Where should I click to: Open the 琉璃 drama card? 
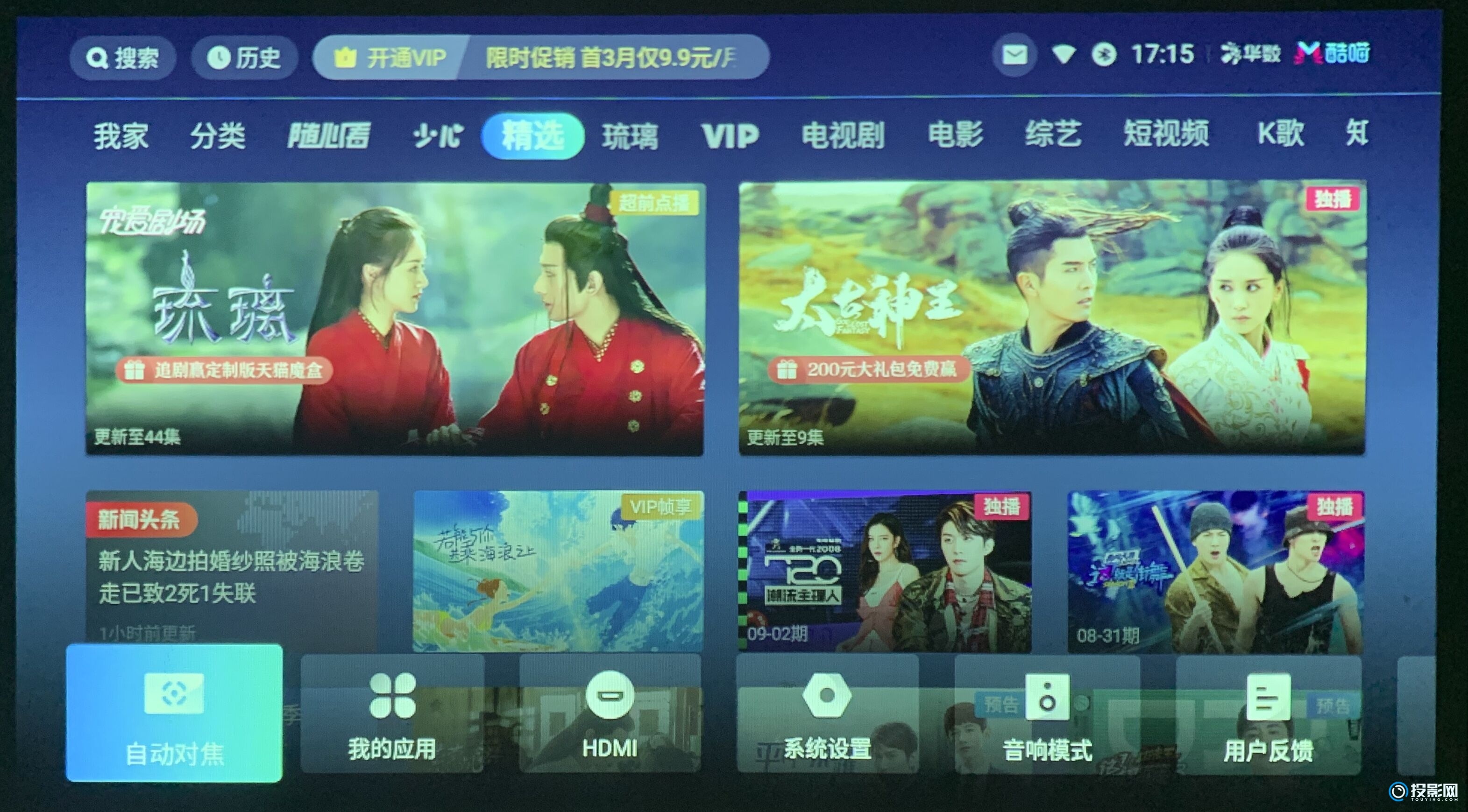(x=394, y=318)
